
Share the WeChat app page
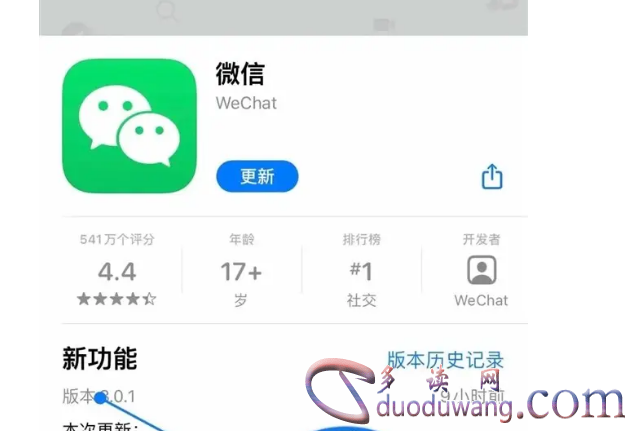click(492, 177)
